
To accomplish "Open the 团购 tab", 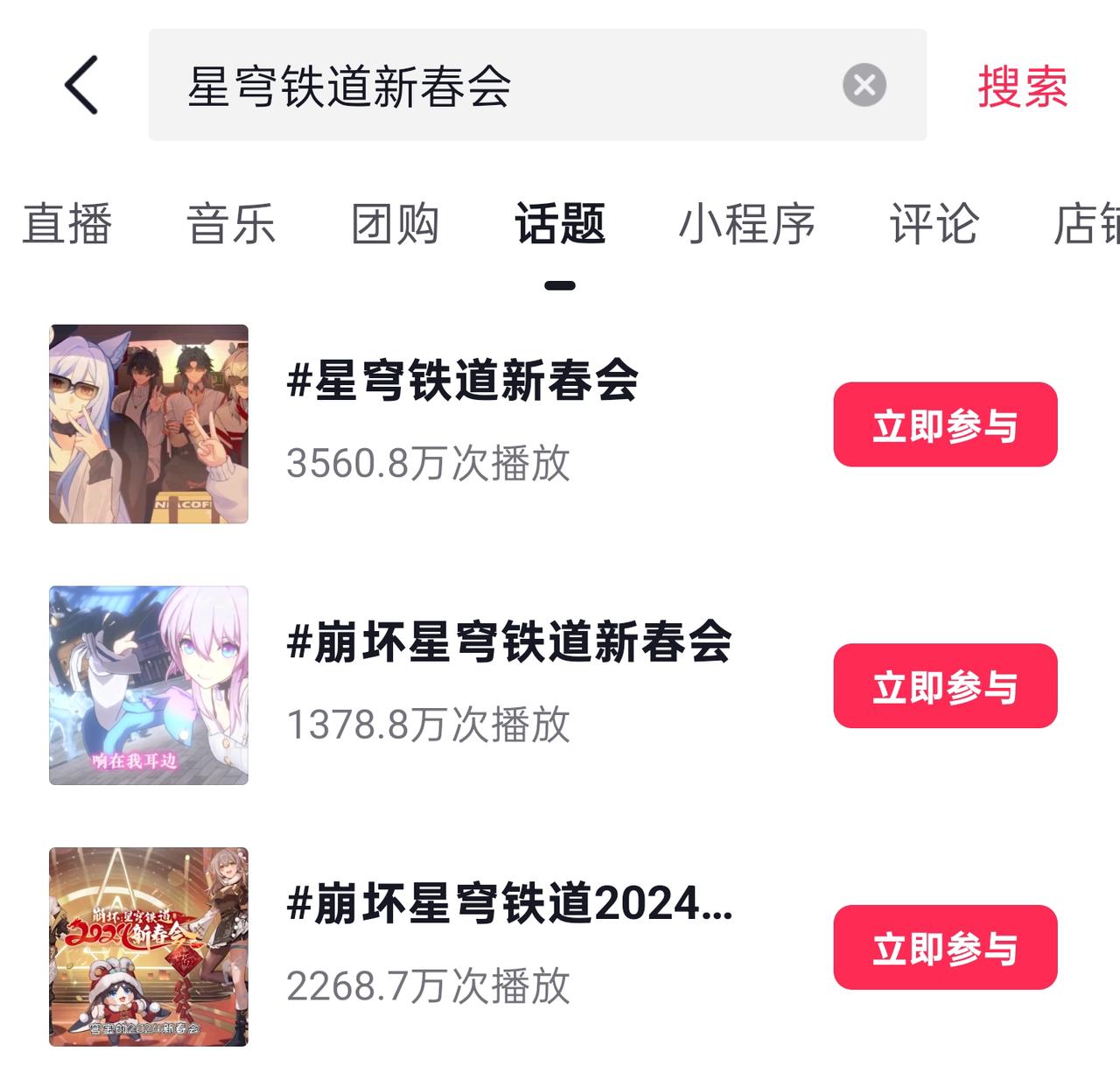I will 395,223.
